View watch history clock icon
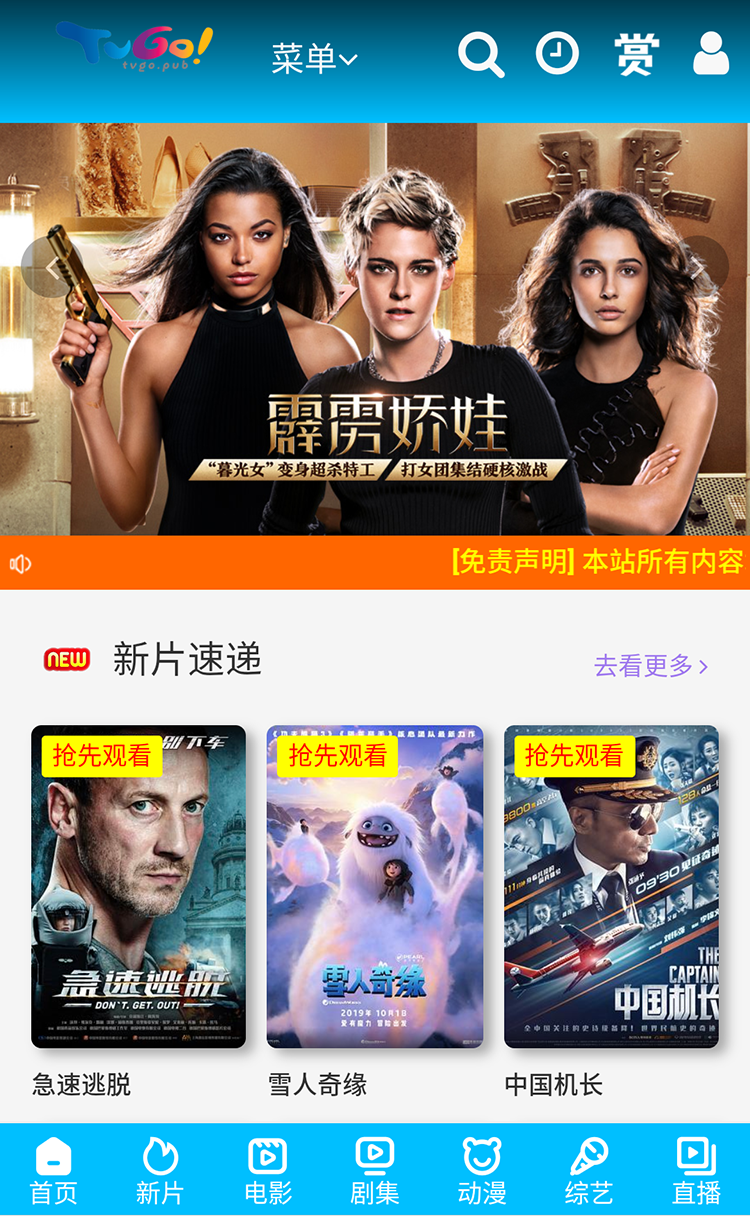Image resolution: width=750 pixels, height=1217 pixels. coord(557,54)
